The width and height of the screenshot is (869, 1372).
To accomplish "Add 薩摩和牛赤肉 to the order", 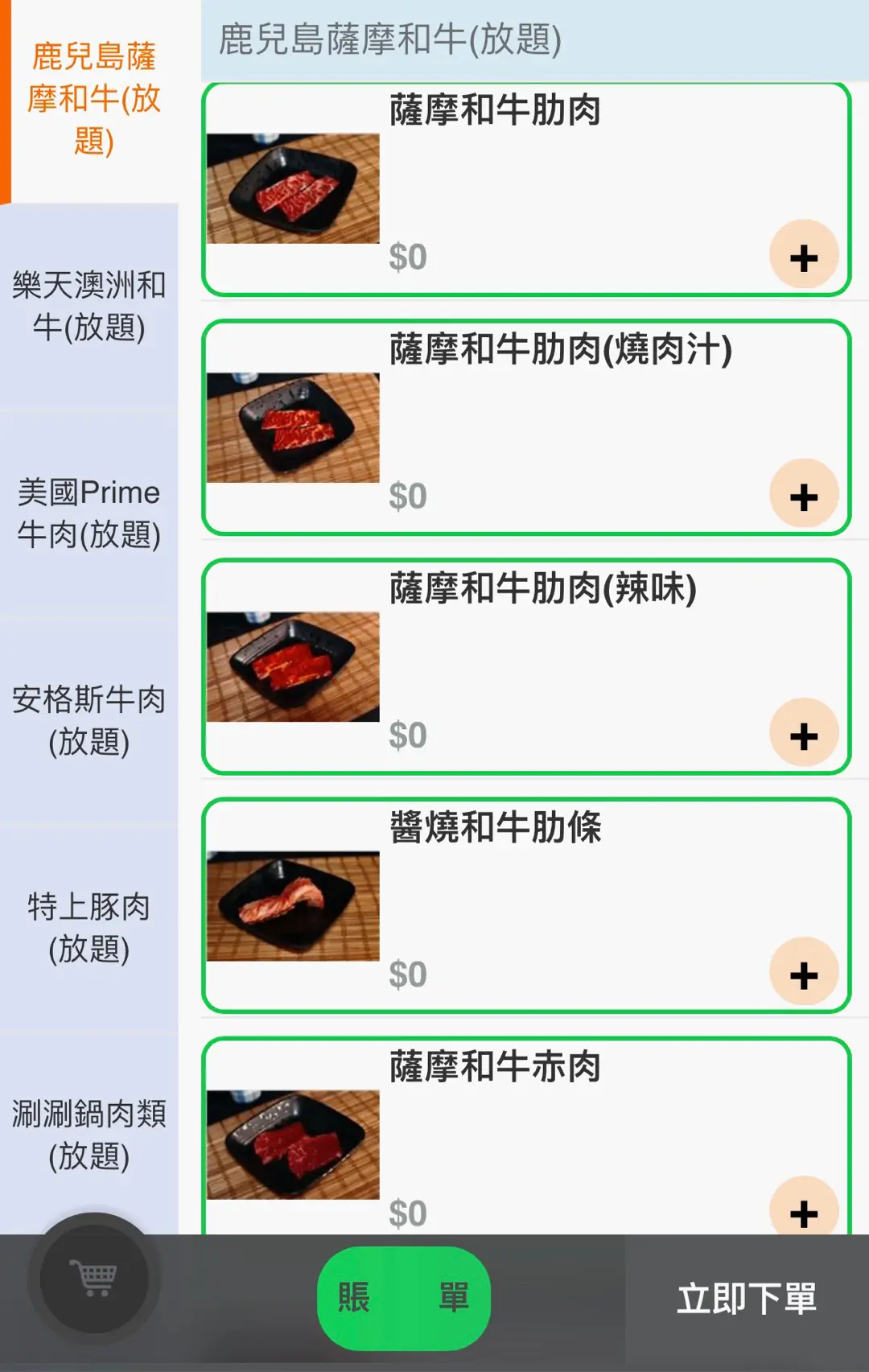I will pos(803,1211).
